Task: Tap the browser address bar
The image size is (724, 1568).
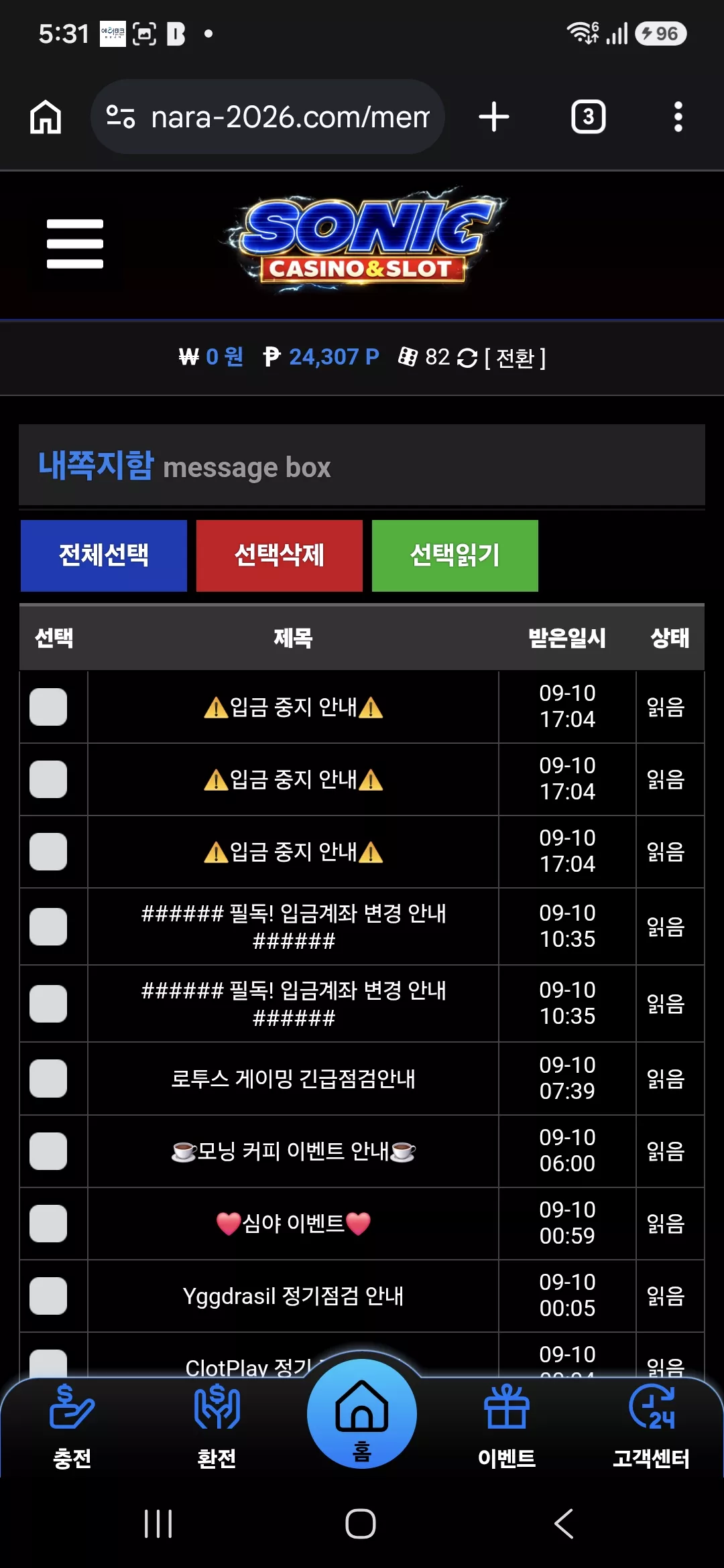Action: (268, 117)
